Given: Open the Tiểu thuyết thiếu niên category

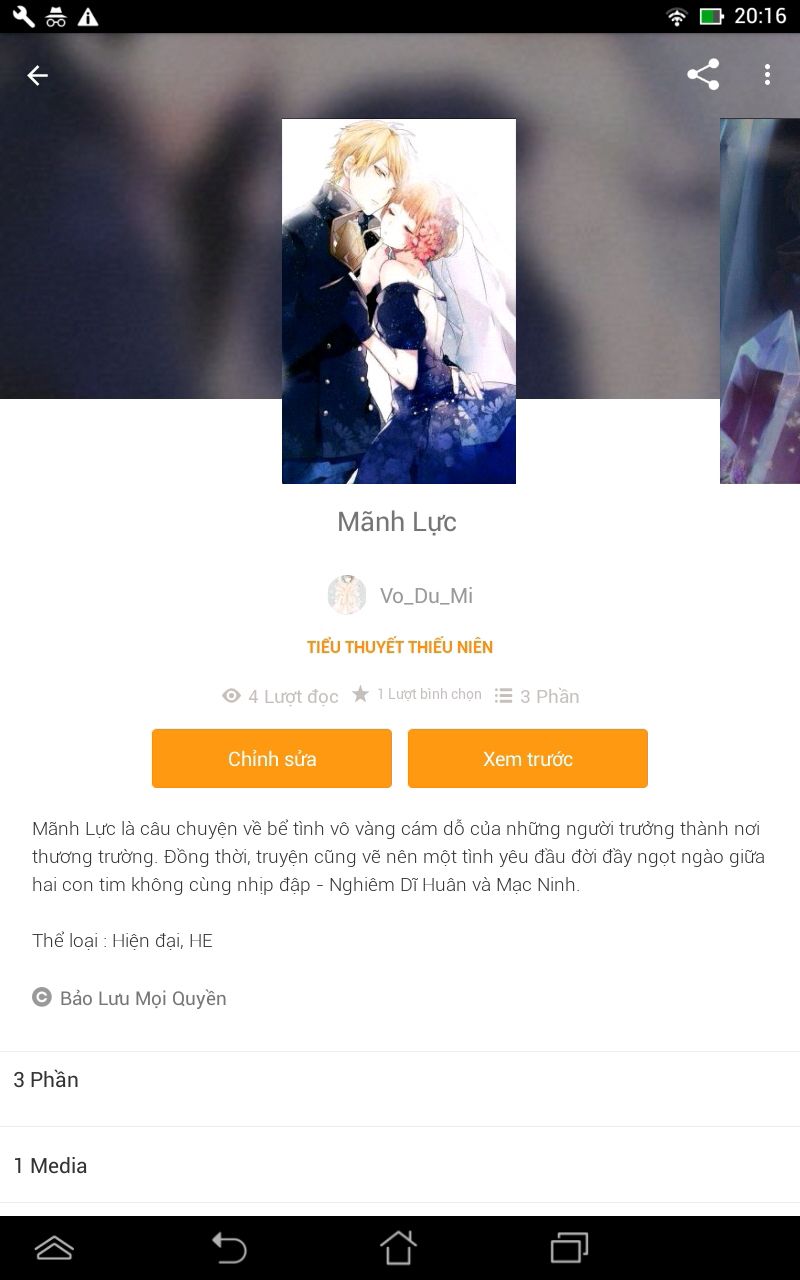Looking at the screenshot, I should [x=400, y=647].
